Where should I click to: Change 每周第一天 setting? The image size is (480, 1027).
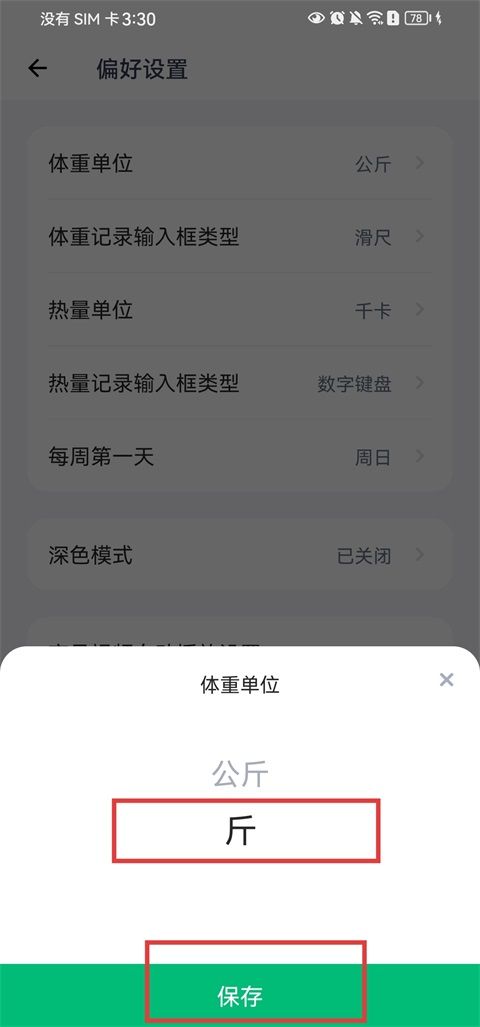240,457
